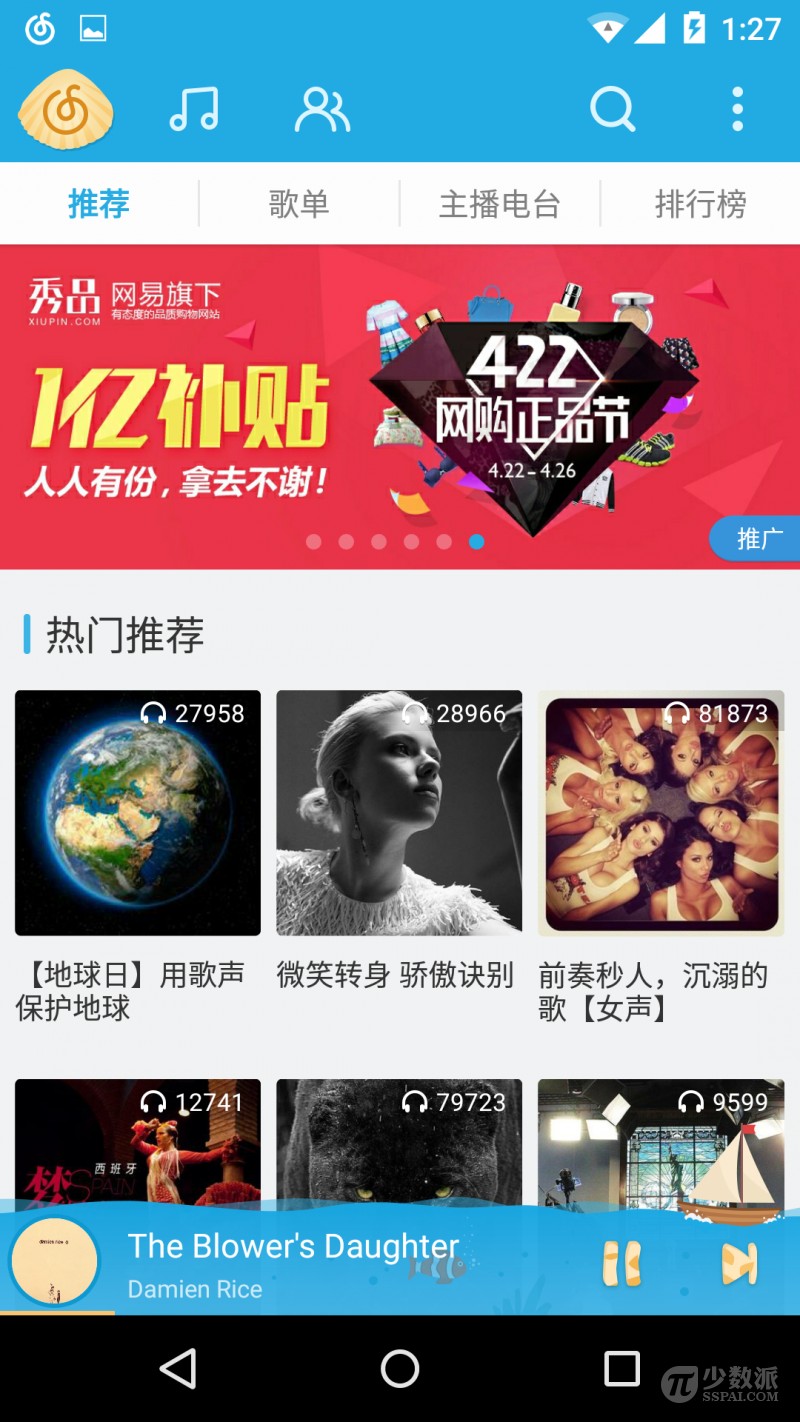Select the 推荐 tab
The width and height of the screenshot is (800, 1422).
[99, 204]
